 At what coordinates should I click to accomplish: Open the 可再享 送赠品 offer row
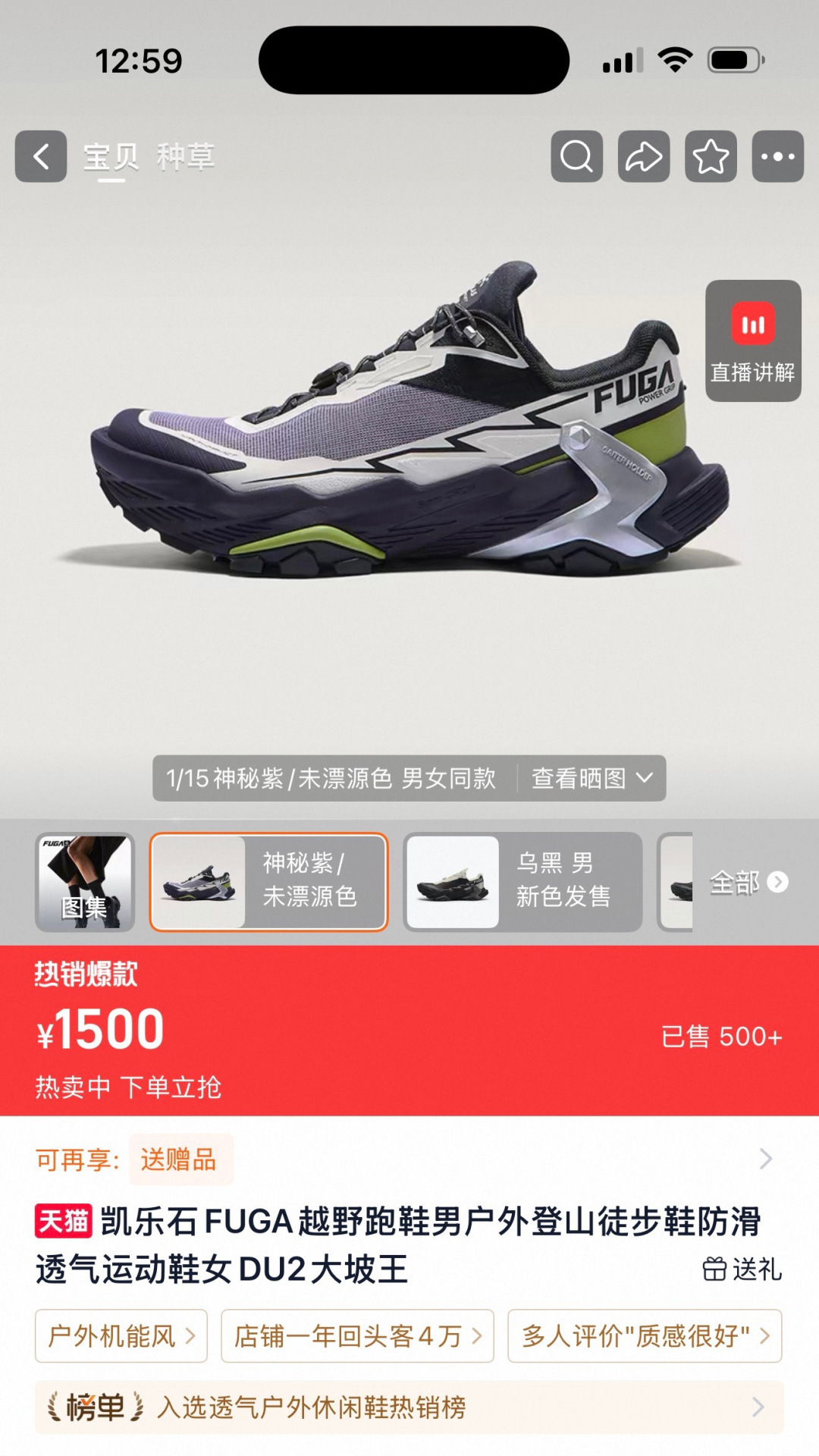click(409, 1159)
